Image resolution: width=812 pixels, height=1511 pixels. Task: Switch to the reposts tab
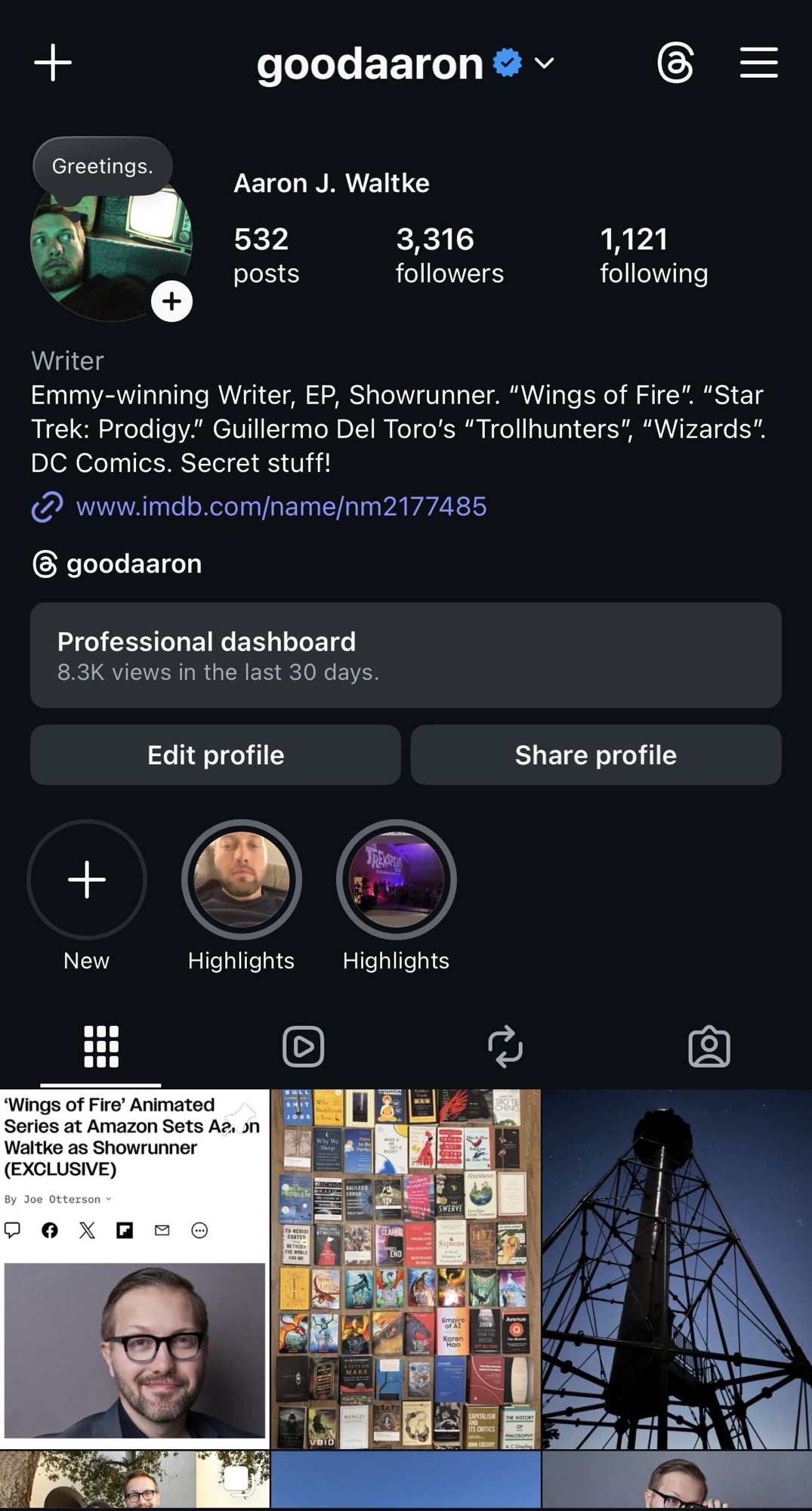(x=505, y=1046)
